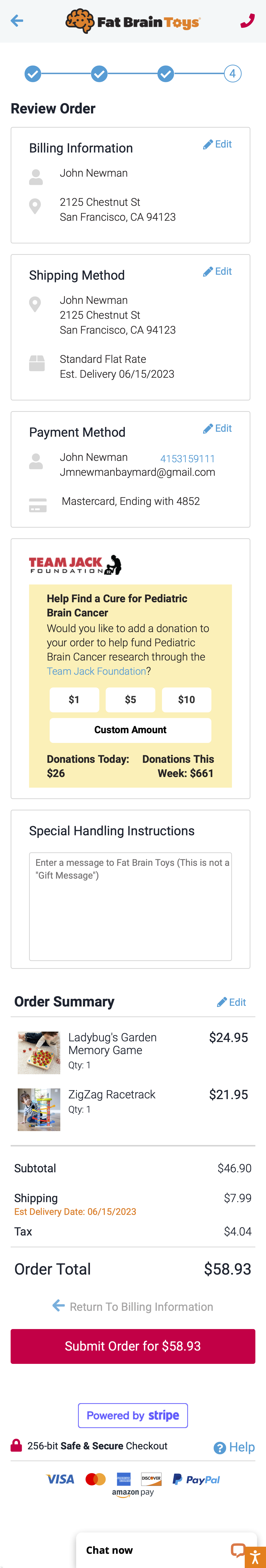Edit the Billing Information section
The image size is (266, 1568).
(x=218, y=144)
